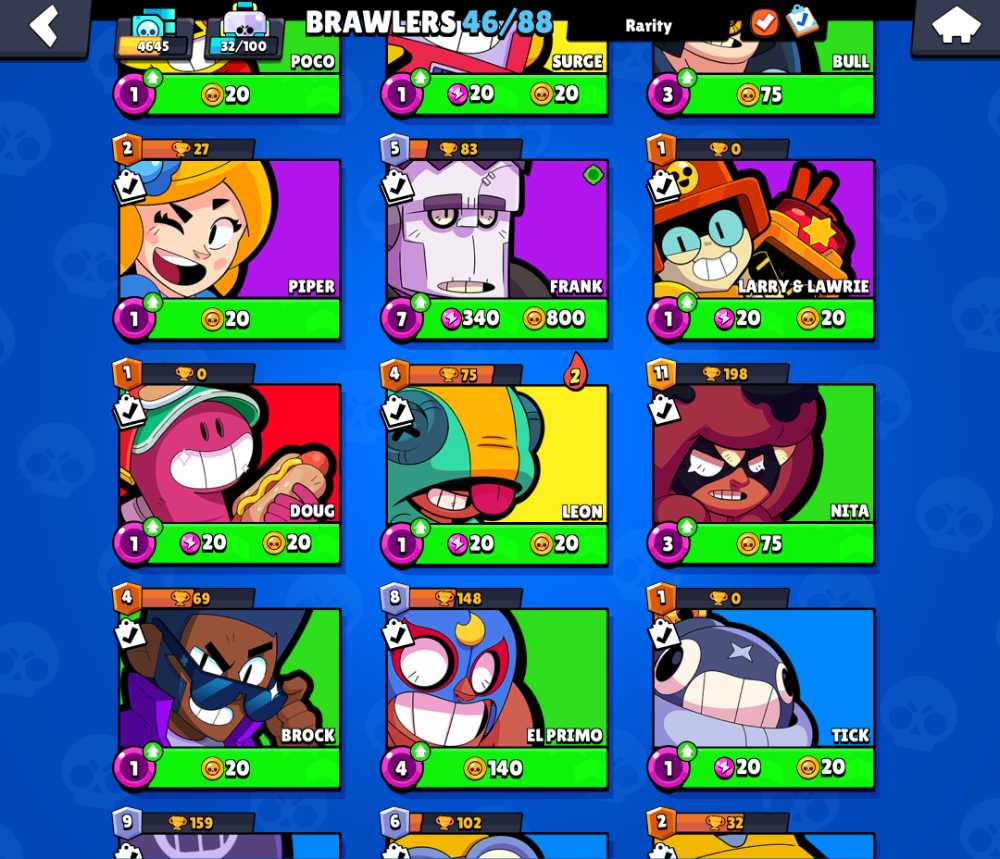1000x859 pixels.
Task: Tap the blue clipboard checklist icon
Action: 802,21
